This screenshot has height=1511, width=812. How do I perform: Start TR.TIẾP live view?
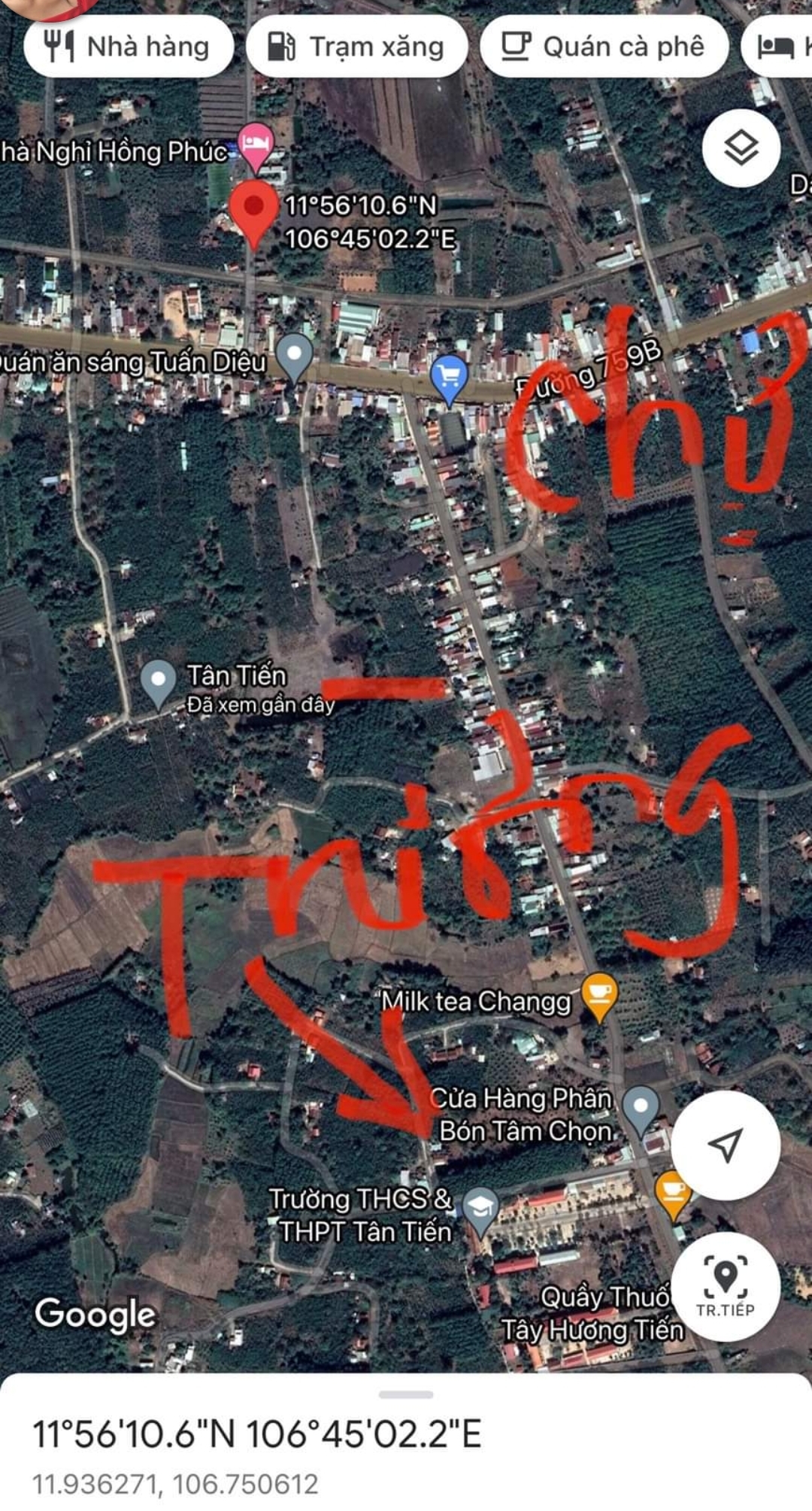tap(726, 1285)
